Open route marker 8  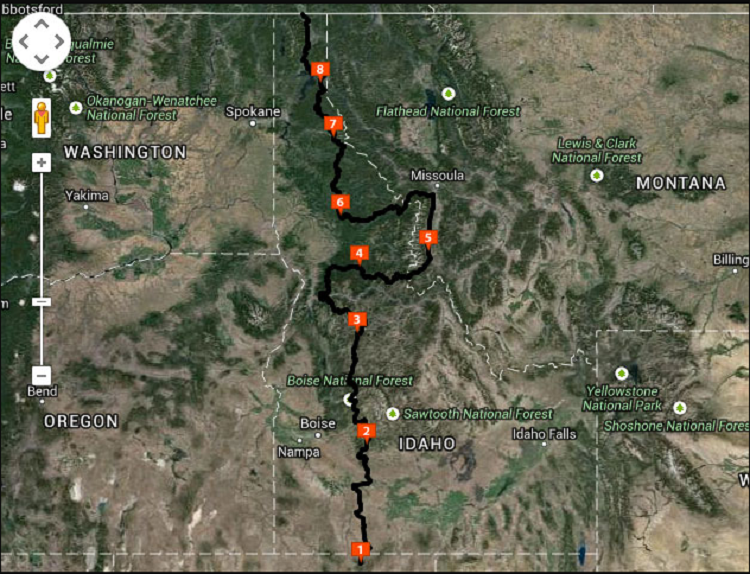[320, 69]
